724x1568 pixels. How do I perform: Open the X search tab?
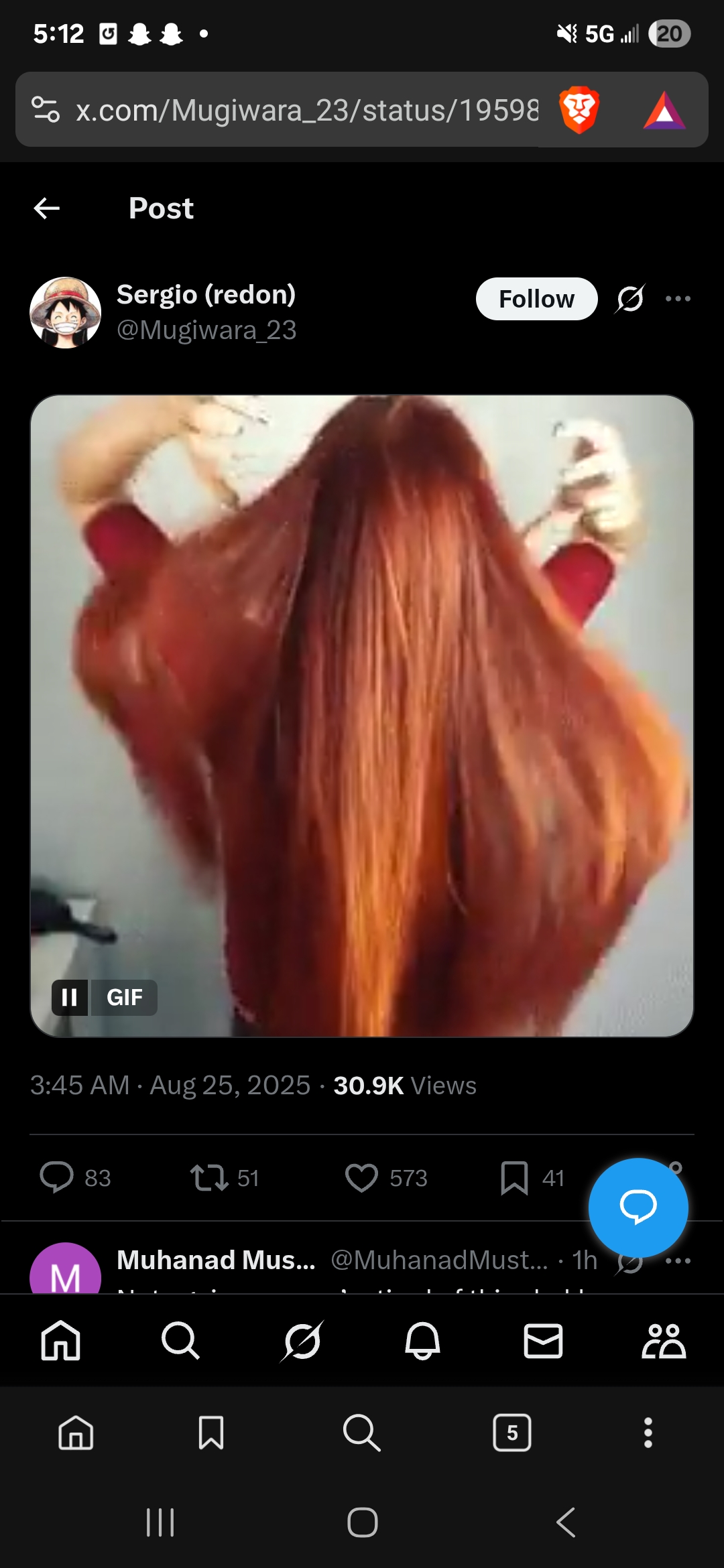click(180, 1341)
